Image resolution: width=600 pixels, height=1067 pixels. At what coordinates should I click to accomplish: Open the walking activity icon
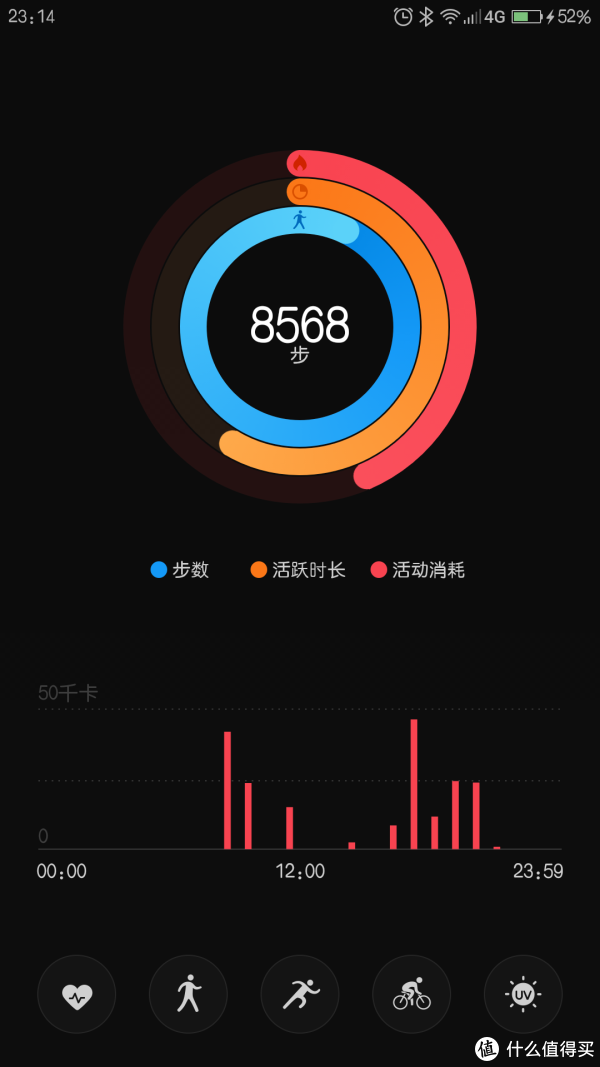188,994
